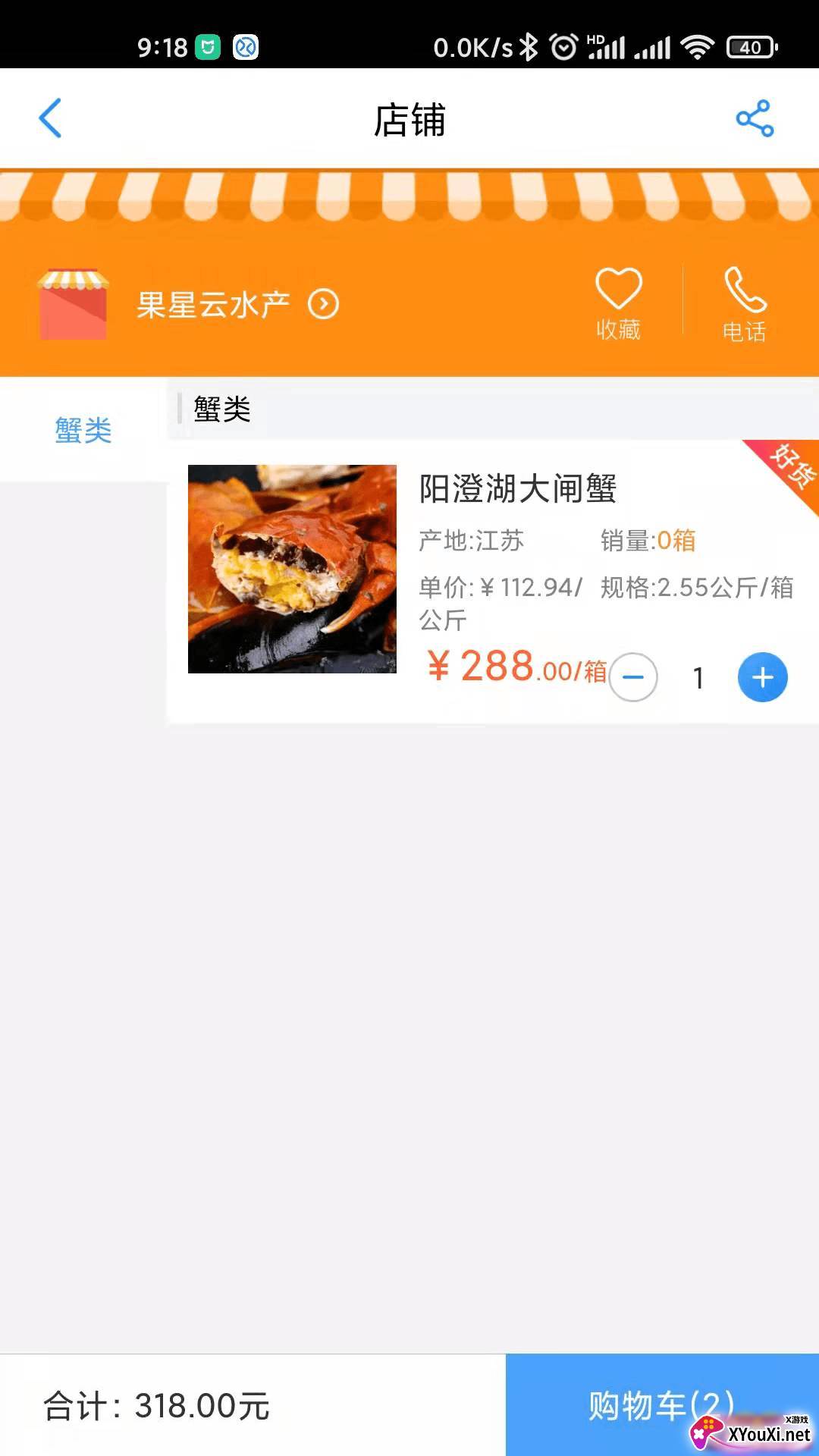Open 果星云水产 store details arrow

323,305
